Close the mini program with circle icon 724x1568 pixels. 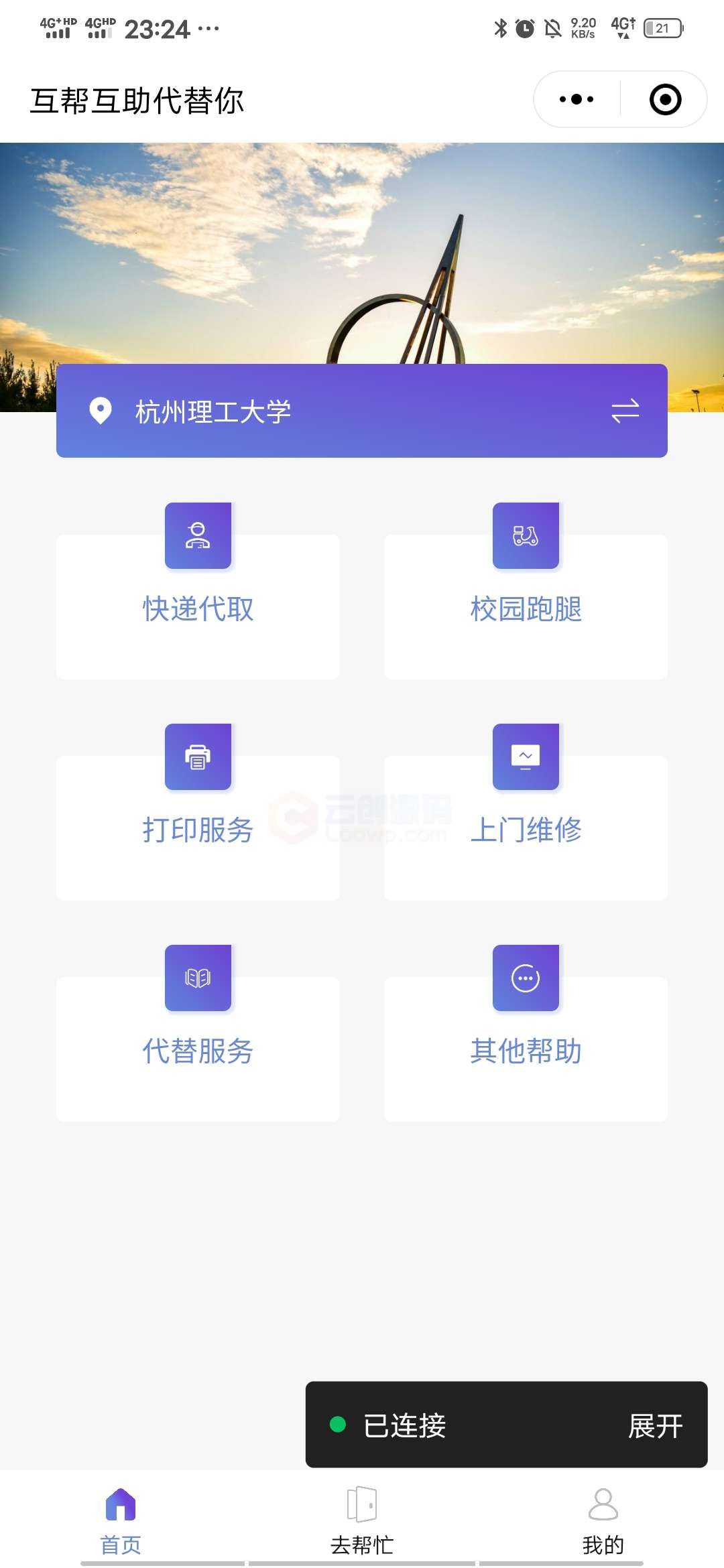665,99
